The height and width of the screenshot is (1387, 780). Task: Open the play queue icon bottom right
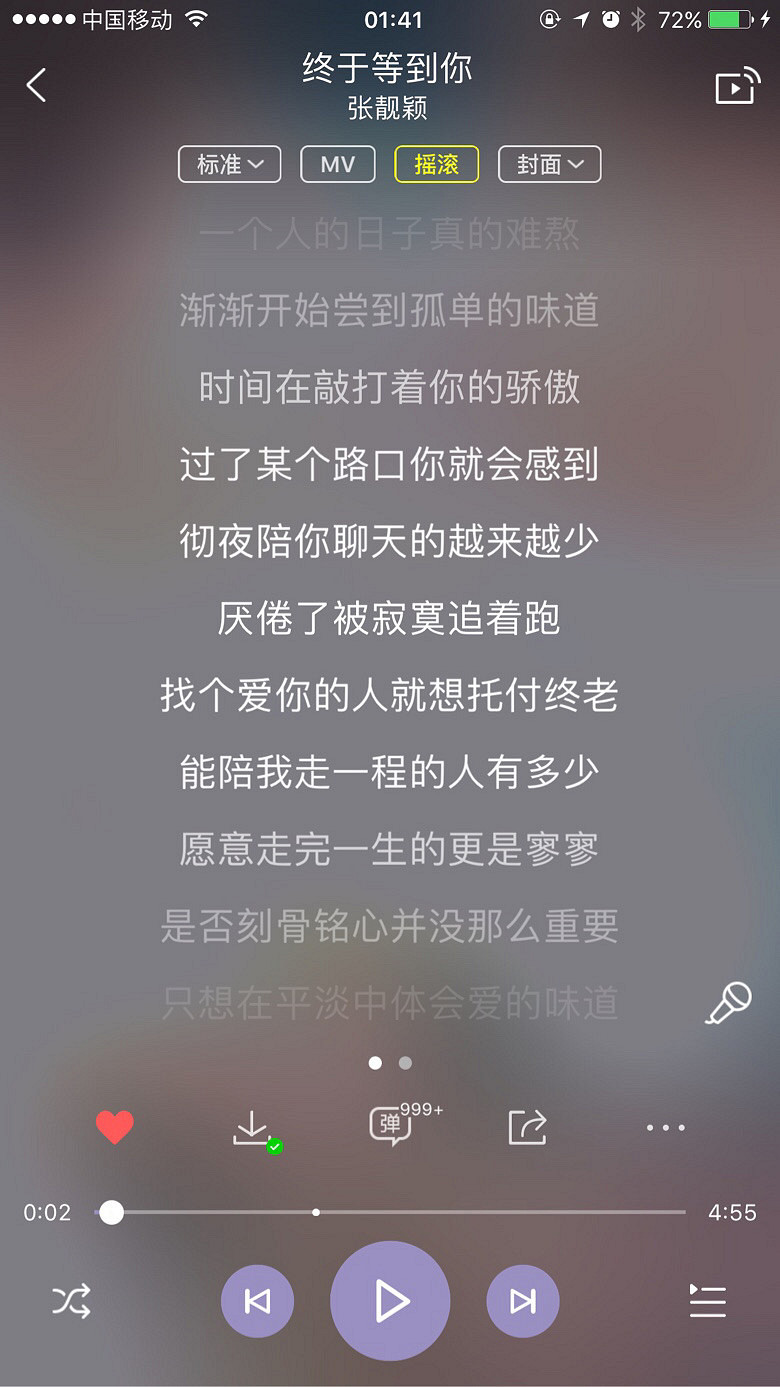coord(707,1301)
